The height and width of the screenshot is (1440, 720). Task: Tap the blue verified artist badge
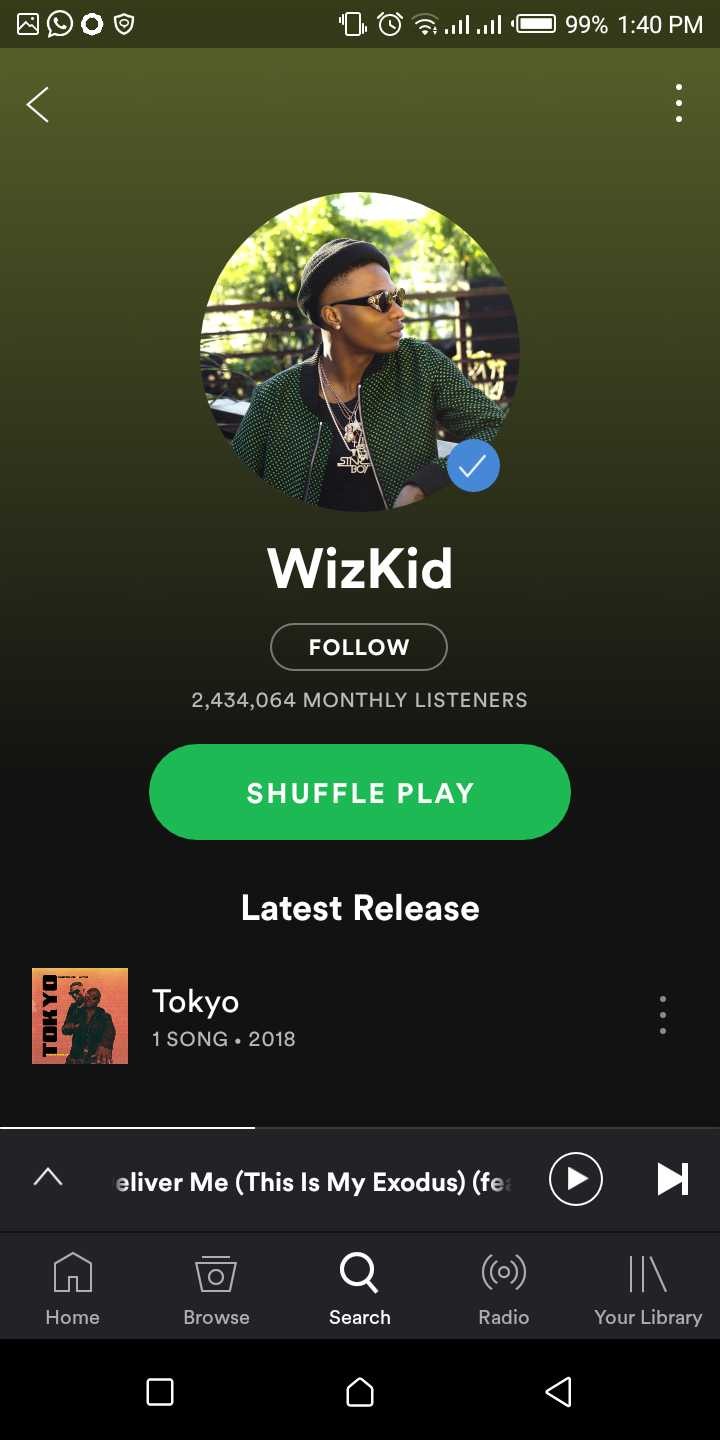(474, 466)
